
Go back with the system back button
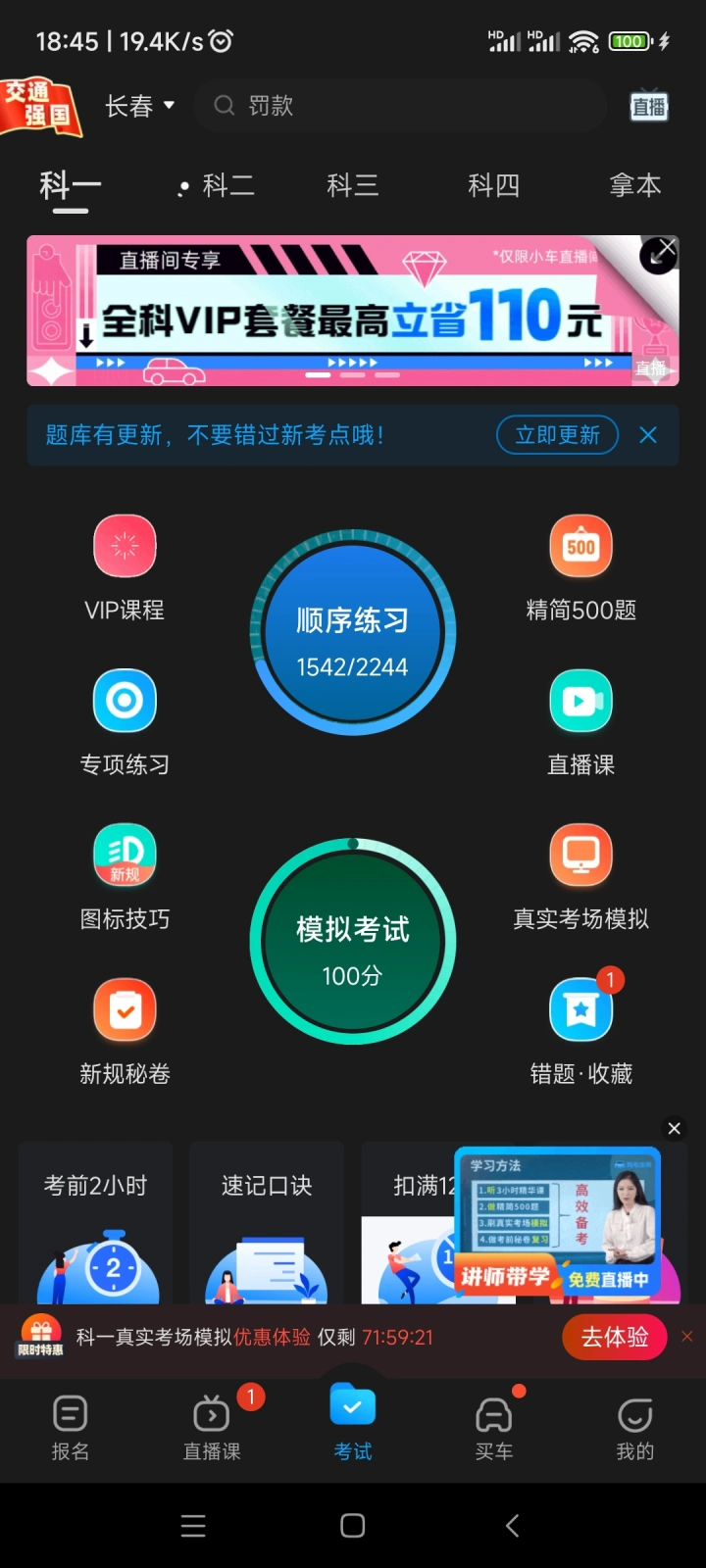pos(512,1526)
